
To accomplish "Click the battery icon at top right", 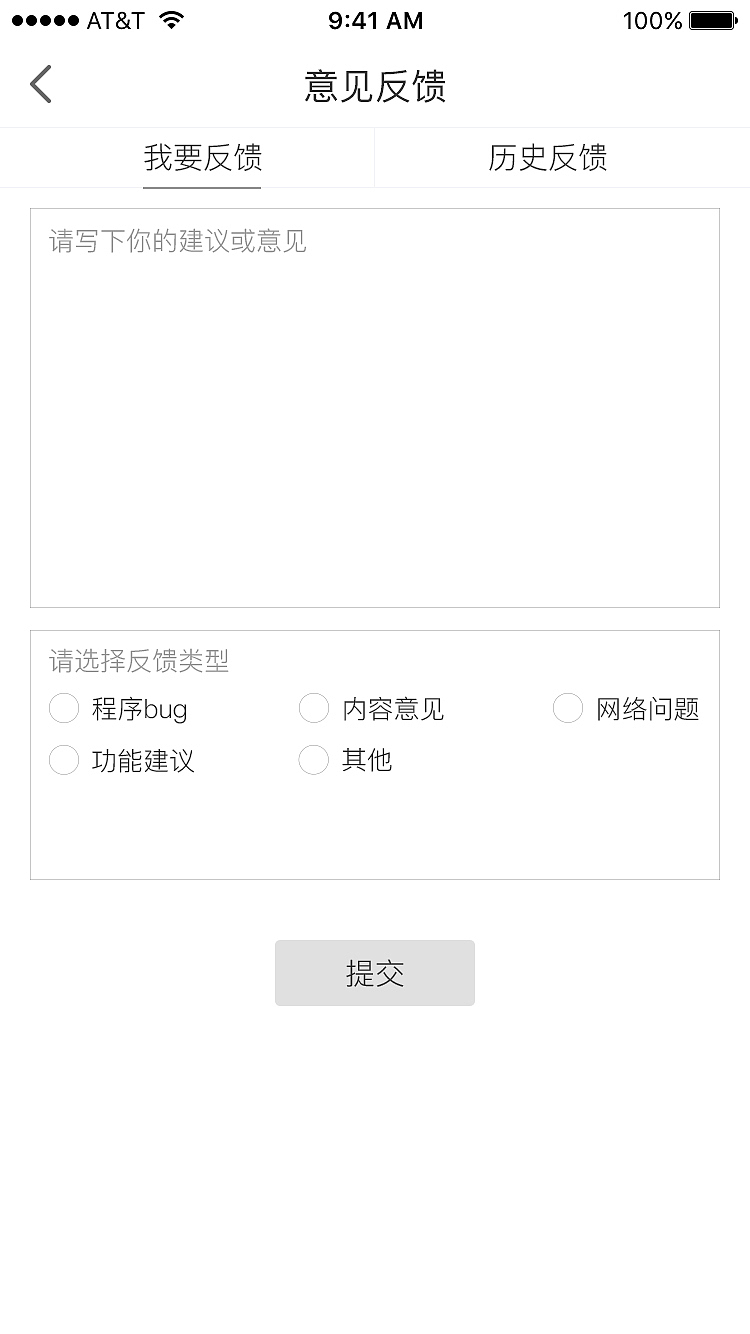I will pyautogui.click(x=712, y=19).
